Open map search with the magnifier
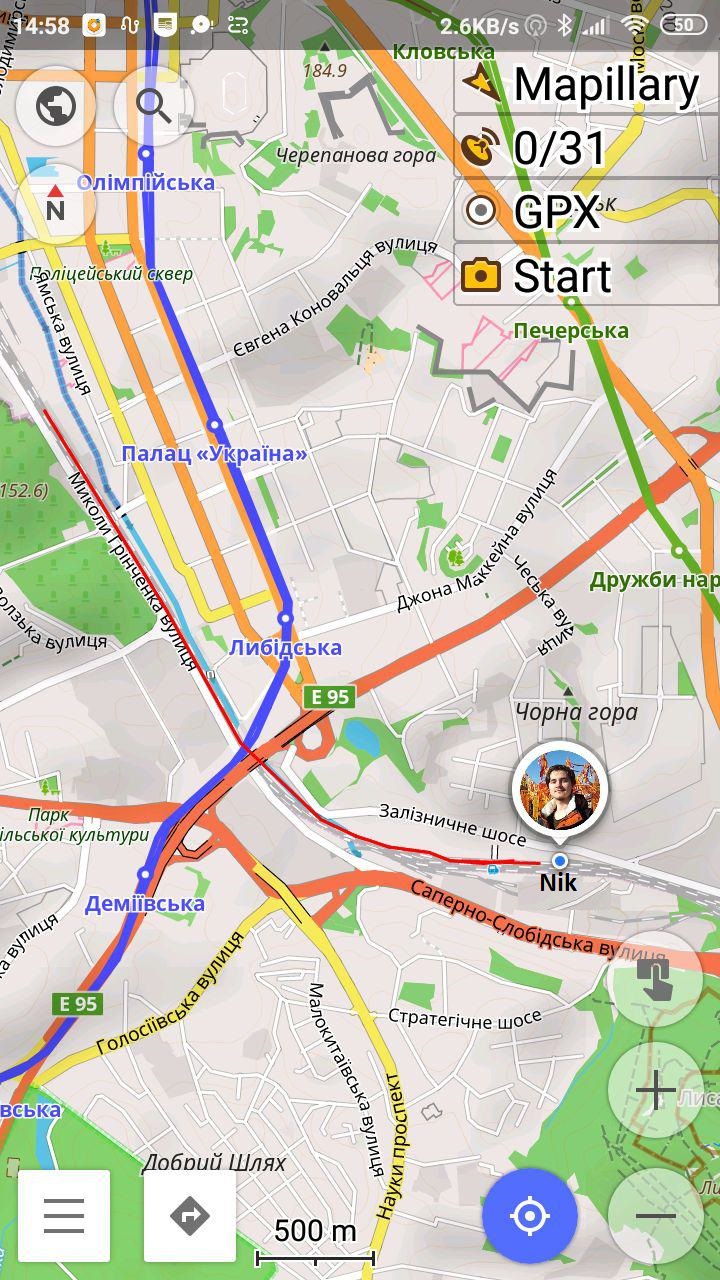Image resolution: width=720 pixels, height=1280 pixels. (154, 104)
